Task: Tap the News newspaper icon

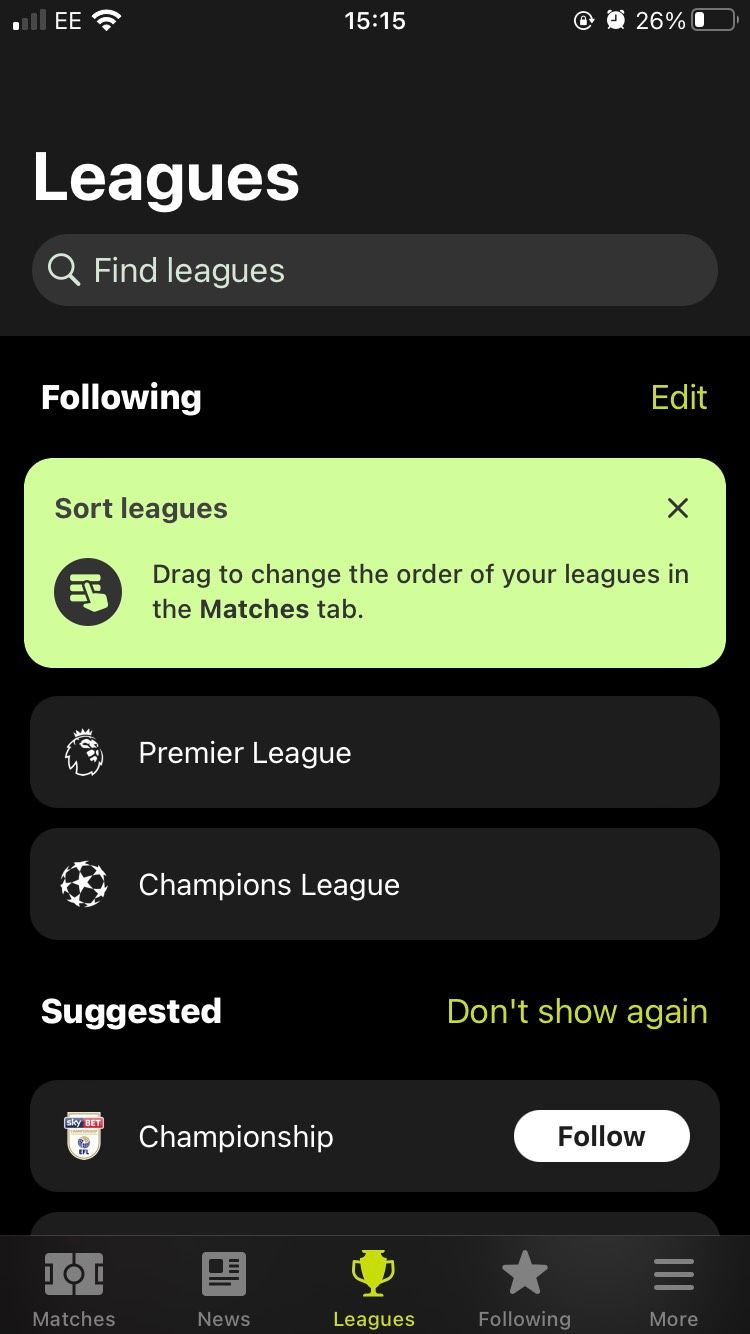Action: (x=223, y=1273)
